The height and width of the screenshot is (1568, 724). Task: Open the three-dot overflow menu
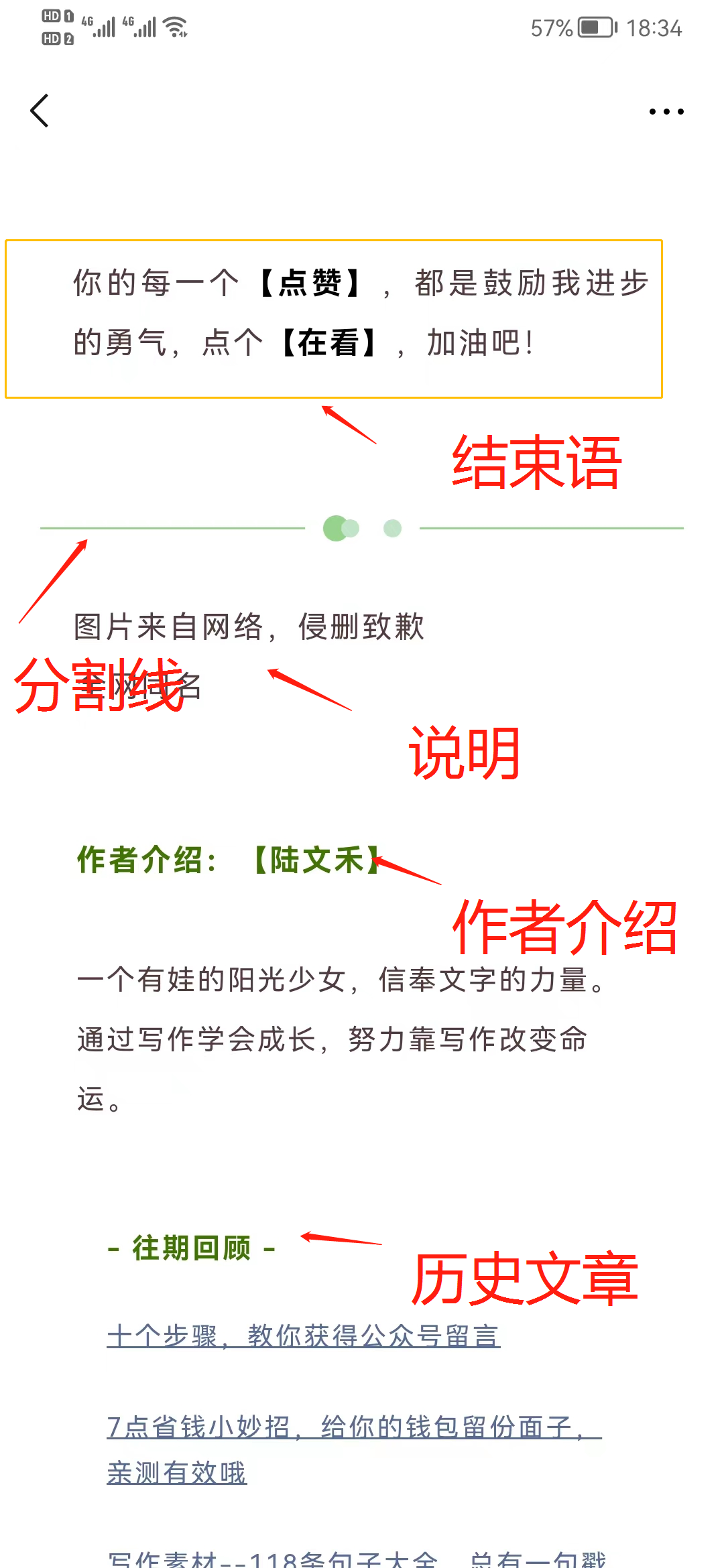click(x=666, y=111)
